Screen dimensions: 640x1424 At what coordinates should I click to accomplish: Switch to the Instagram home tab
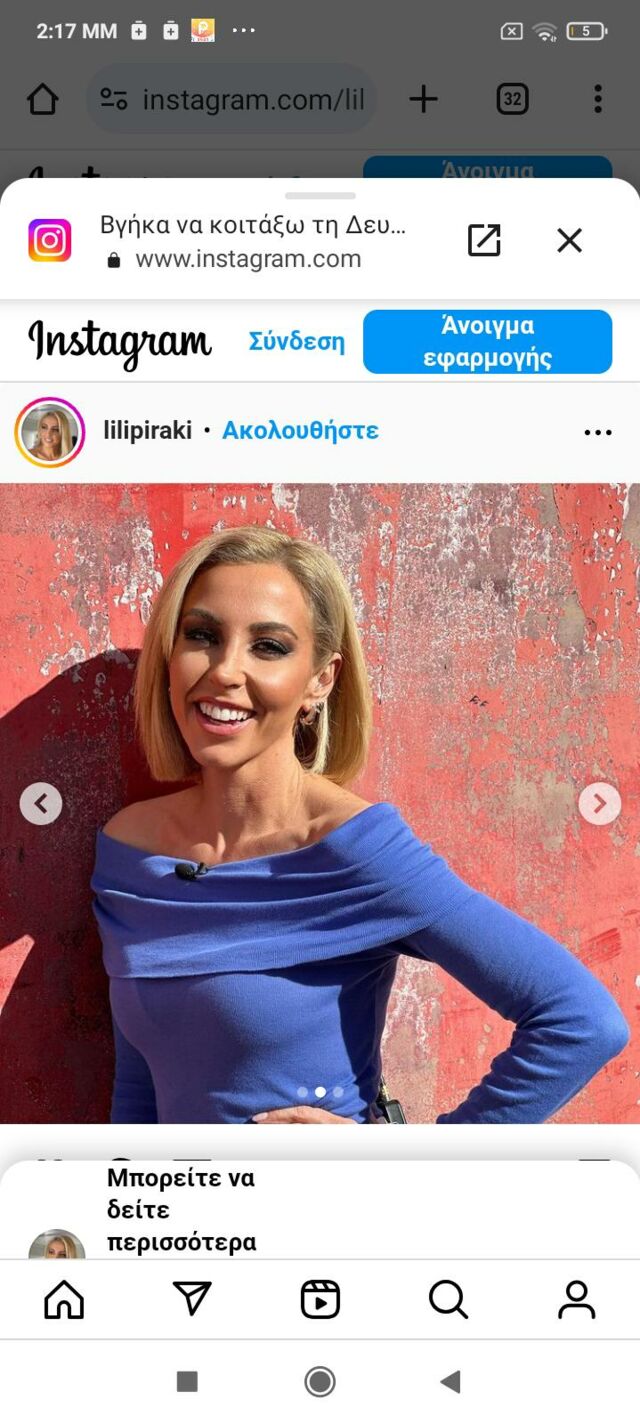(x=64, y=1299)
